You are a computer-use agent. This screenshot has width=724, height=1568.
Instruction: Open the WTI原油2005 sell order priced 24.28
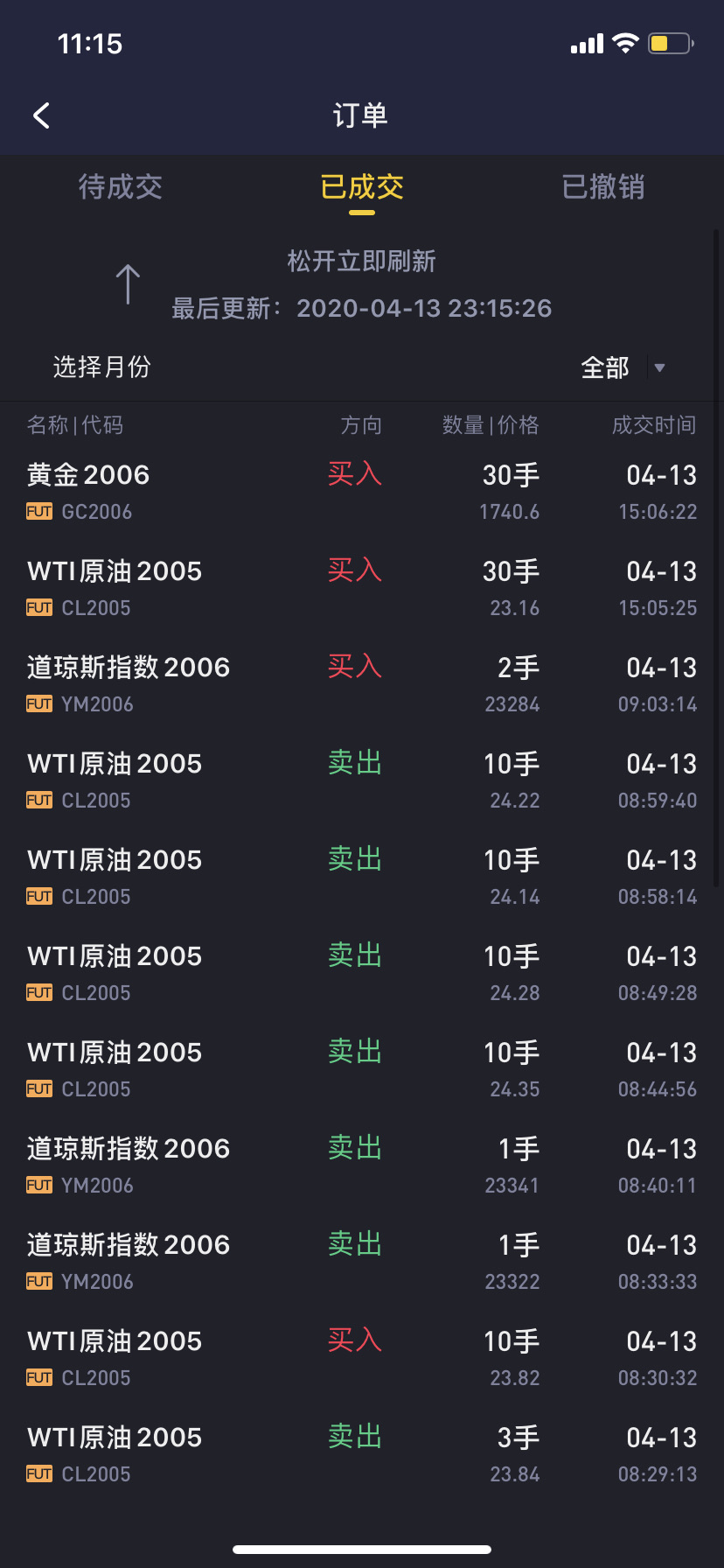pyautogui.click(x=362, y=974)
